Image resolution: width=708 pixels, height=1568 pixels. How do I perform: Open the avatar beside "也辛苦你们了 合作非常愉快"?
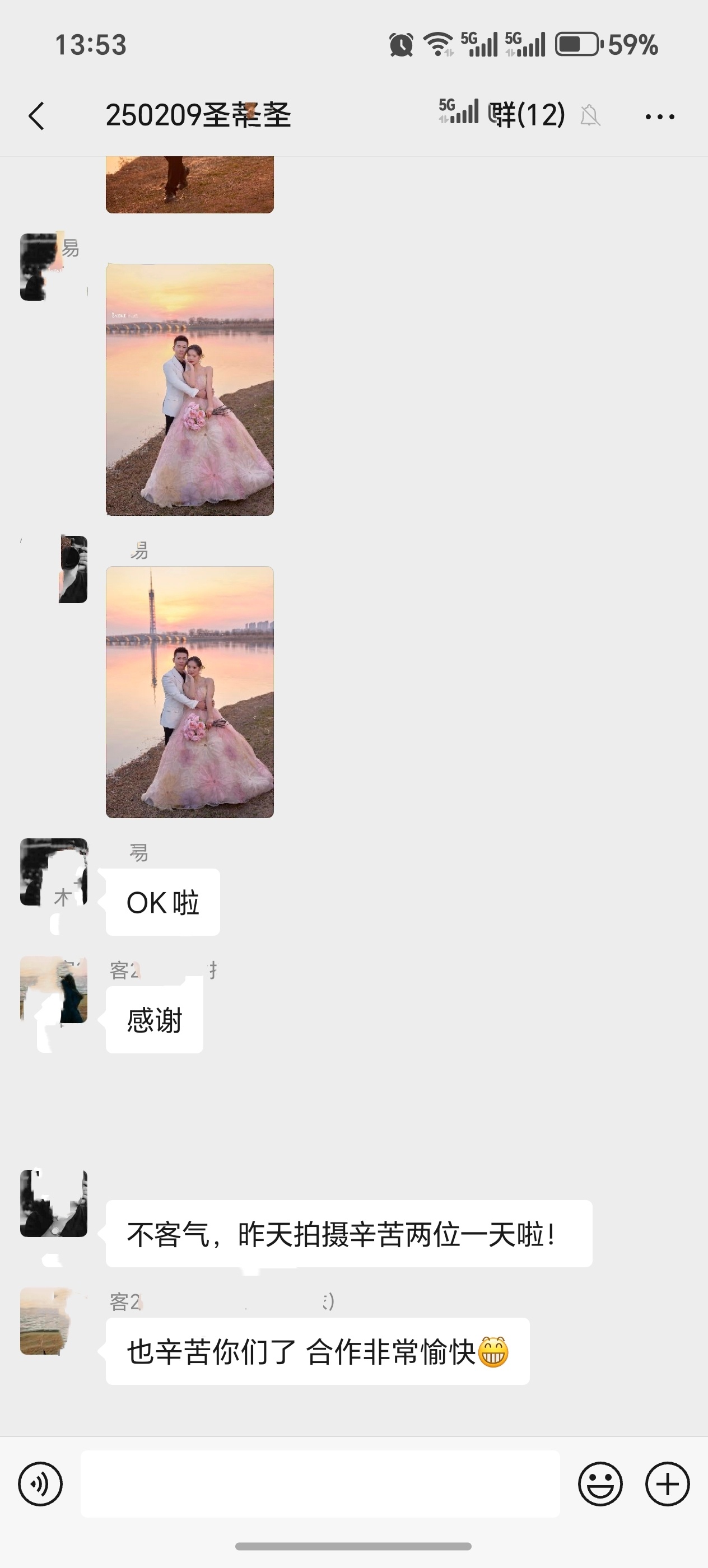tap(54, 1321)
